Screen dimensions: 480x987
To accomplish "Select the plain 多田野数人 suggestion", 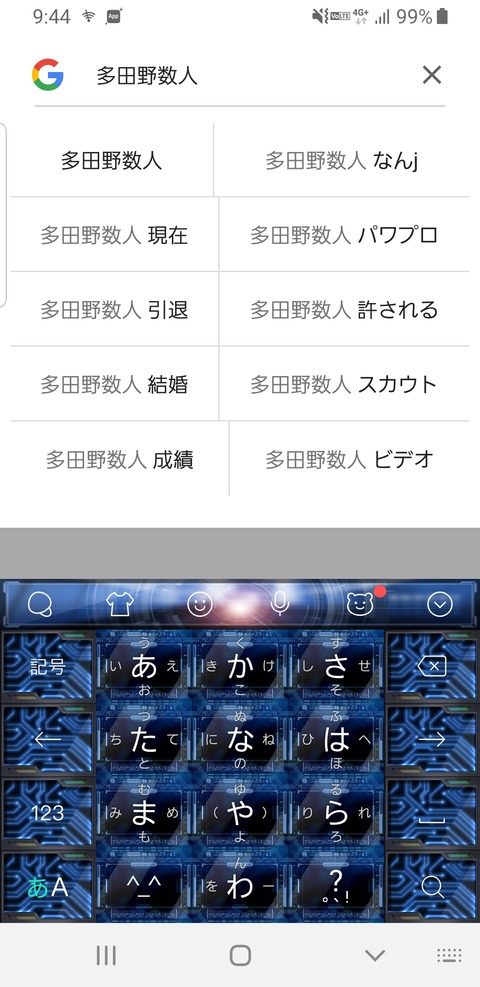I will pyautogui.click(x=112, y=161).
